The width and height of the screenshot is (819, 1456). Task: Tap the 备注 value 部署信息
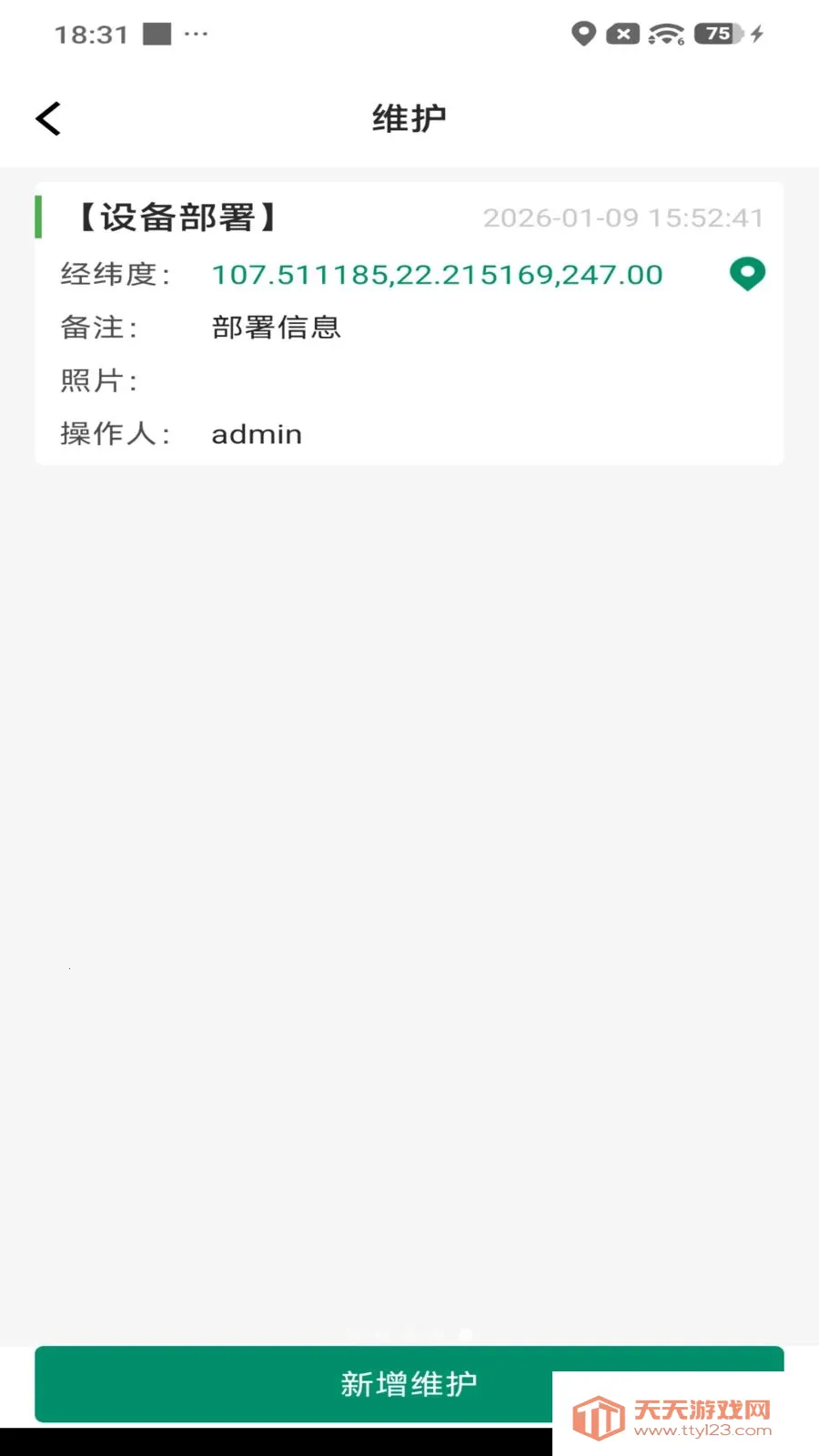pos(276,328)
